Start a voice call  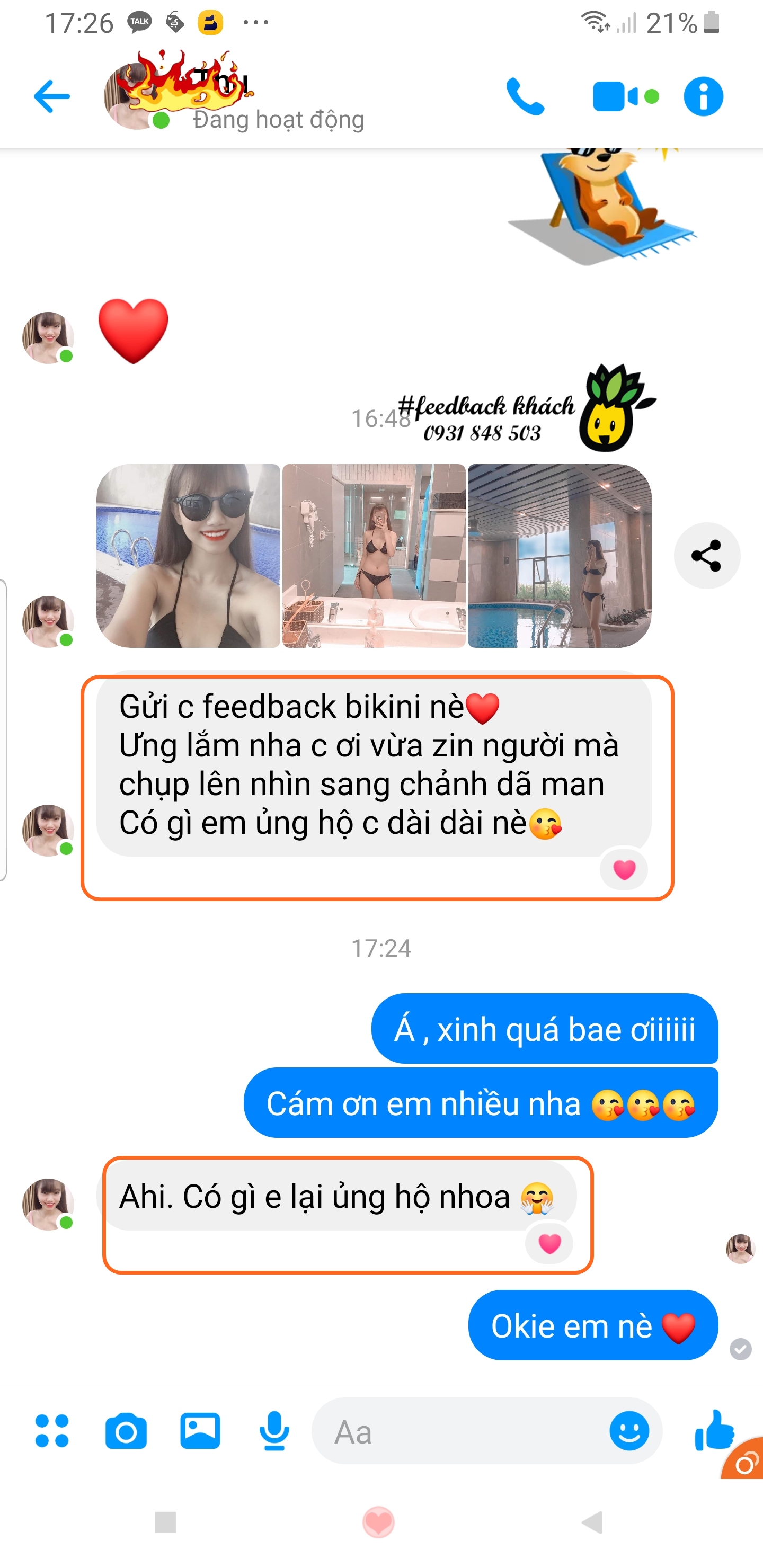tap(525, 97)
